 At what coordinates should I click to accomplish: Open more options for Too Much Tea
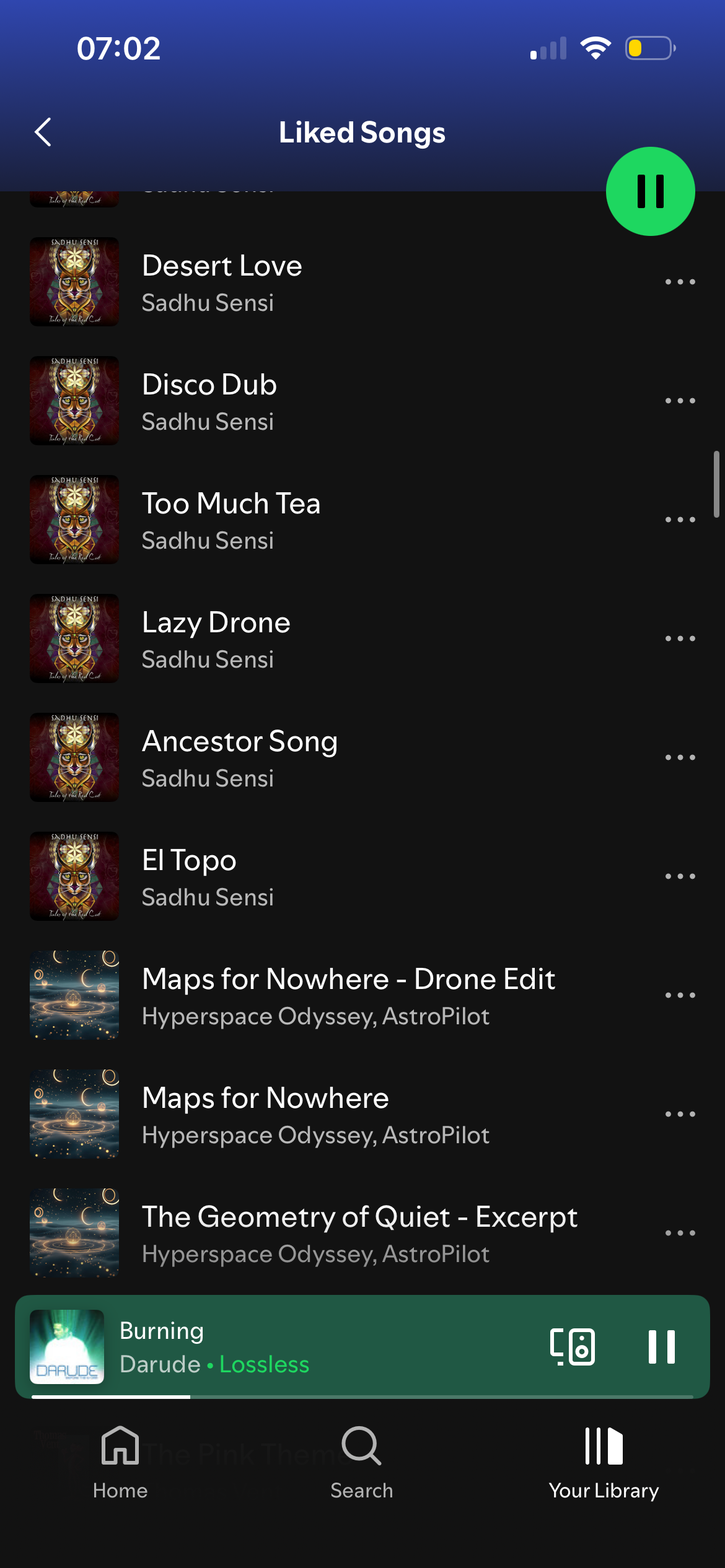(680, 520)
